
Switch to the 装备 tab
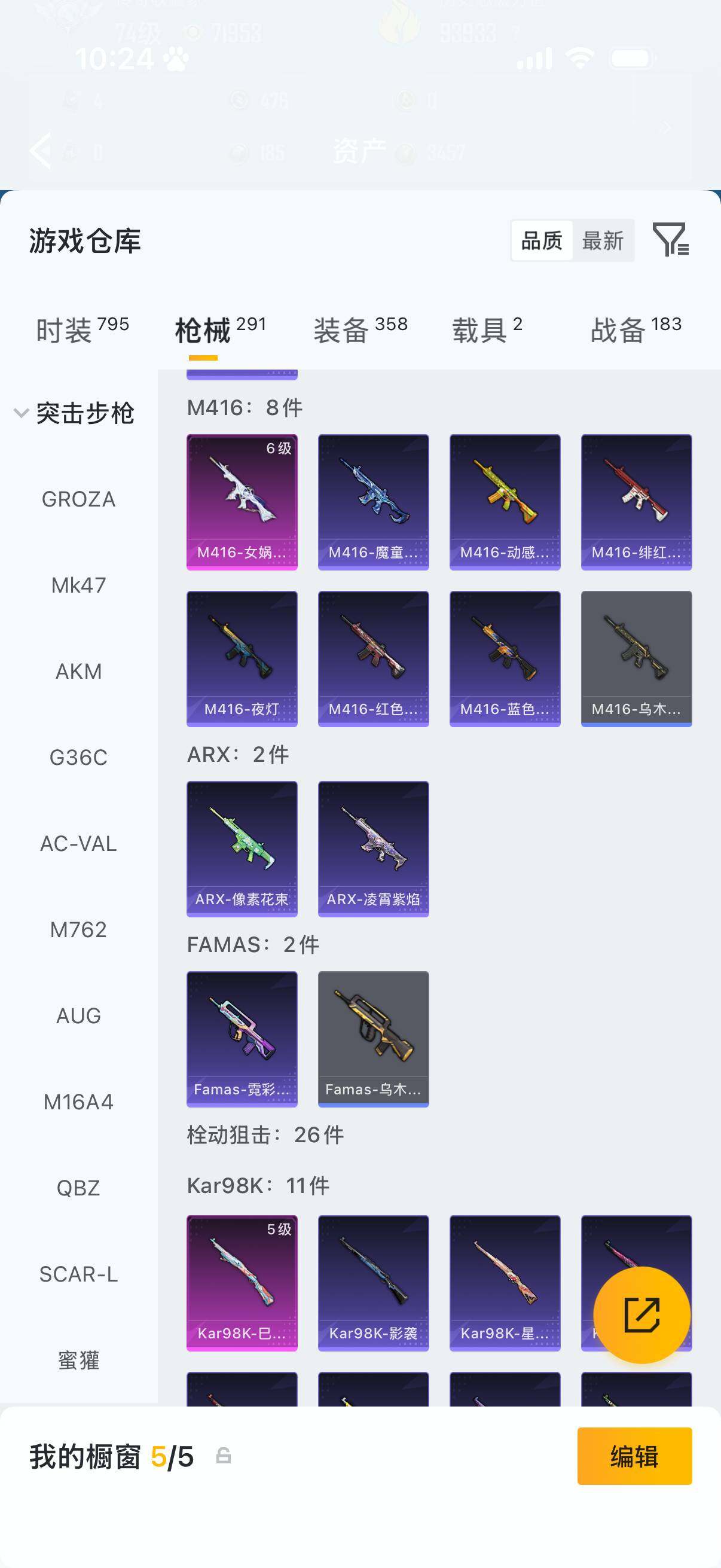(360, 330)
